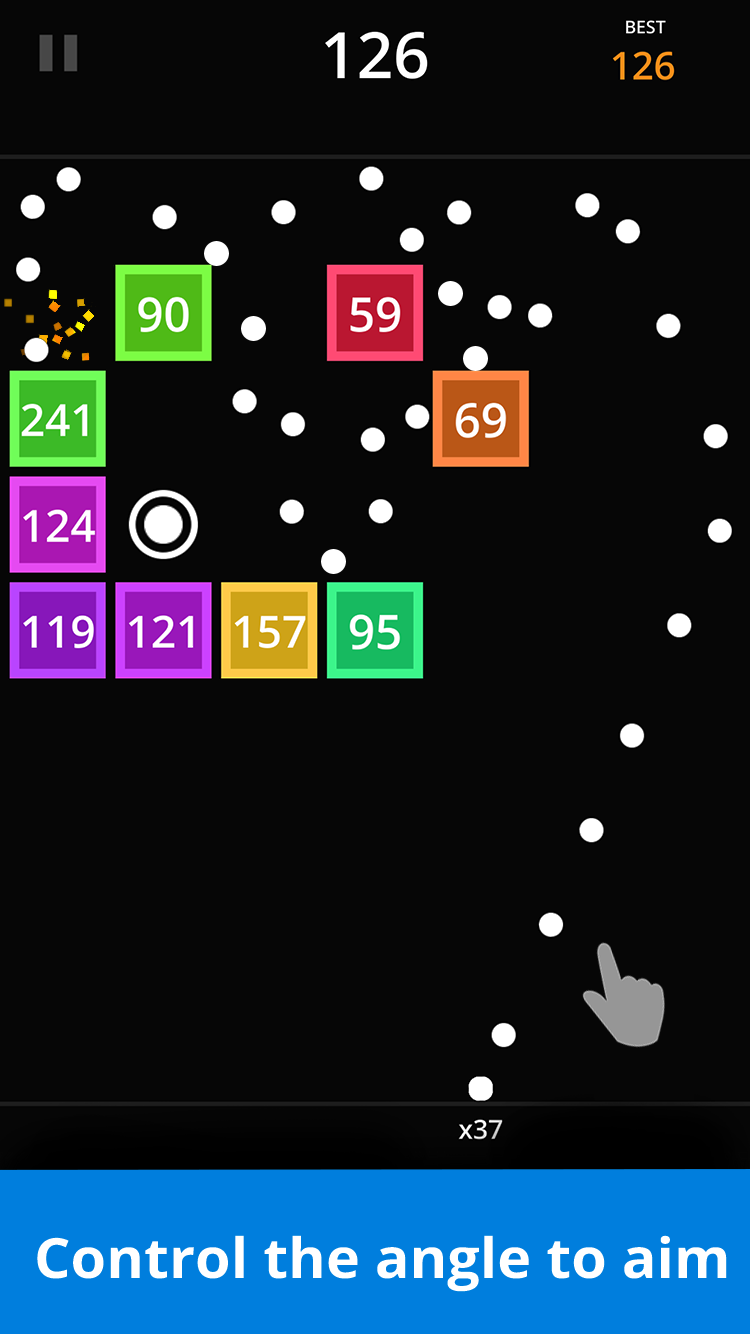Select the green block numbered 95
The width and height of the screenshot is (750, 1334).
pos(375,630)
